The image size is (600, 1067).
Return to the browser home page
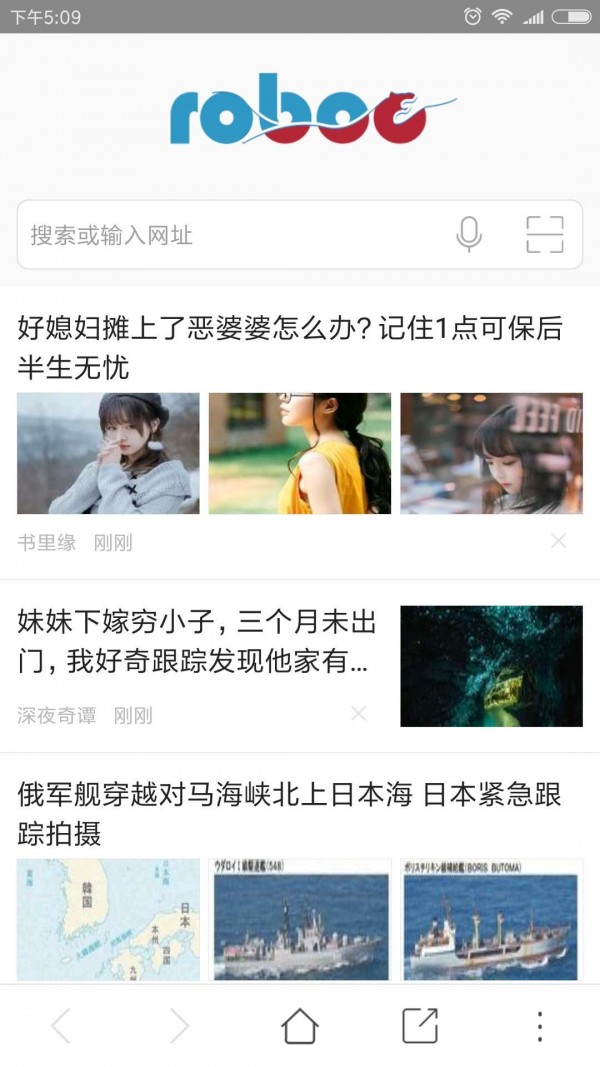click(299, 1026)
